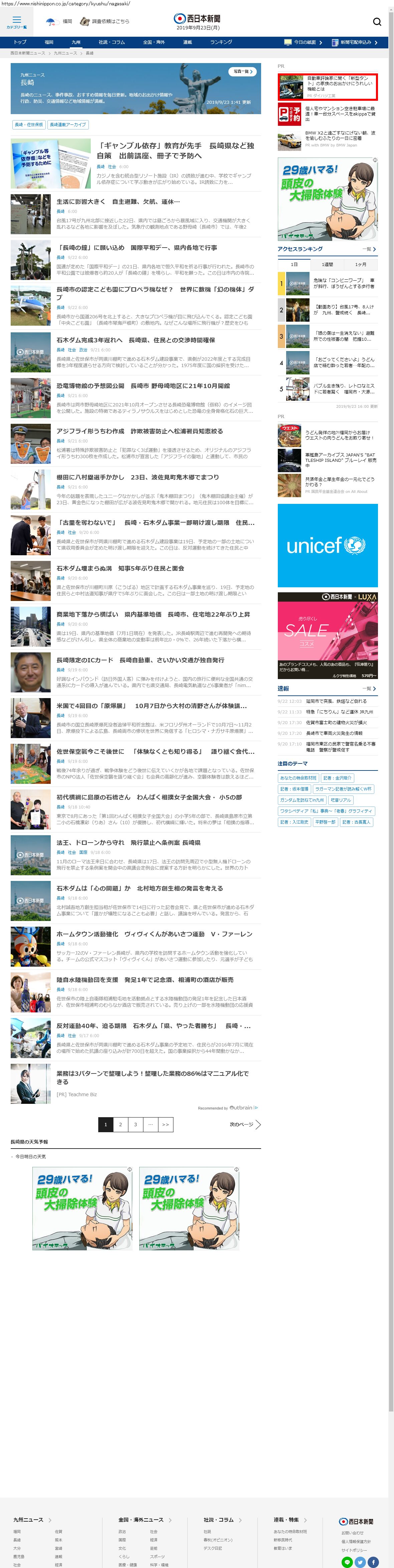The width and height of the screenshot is (394, 1568).
Task: Switch access ranking to 1週間
Action: coord(327,264)
